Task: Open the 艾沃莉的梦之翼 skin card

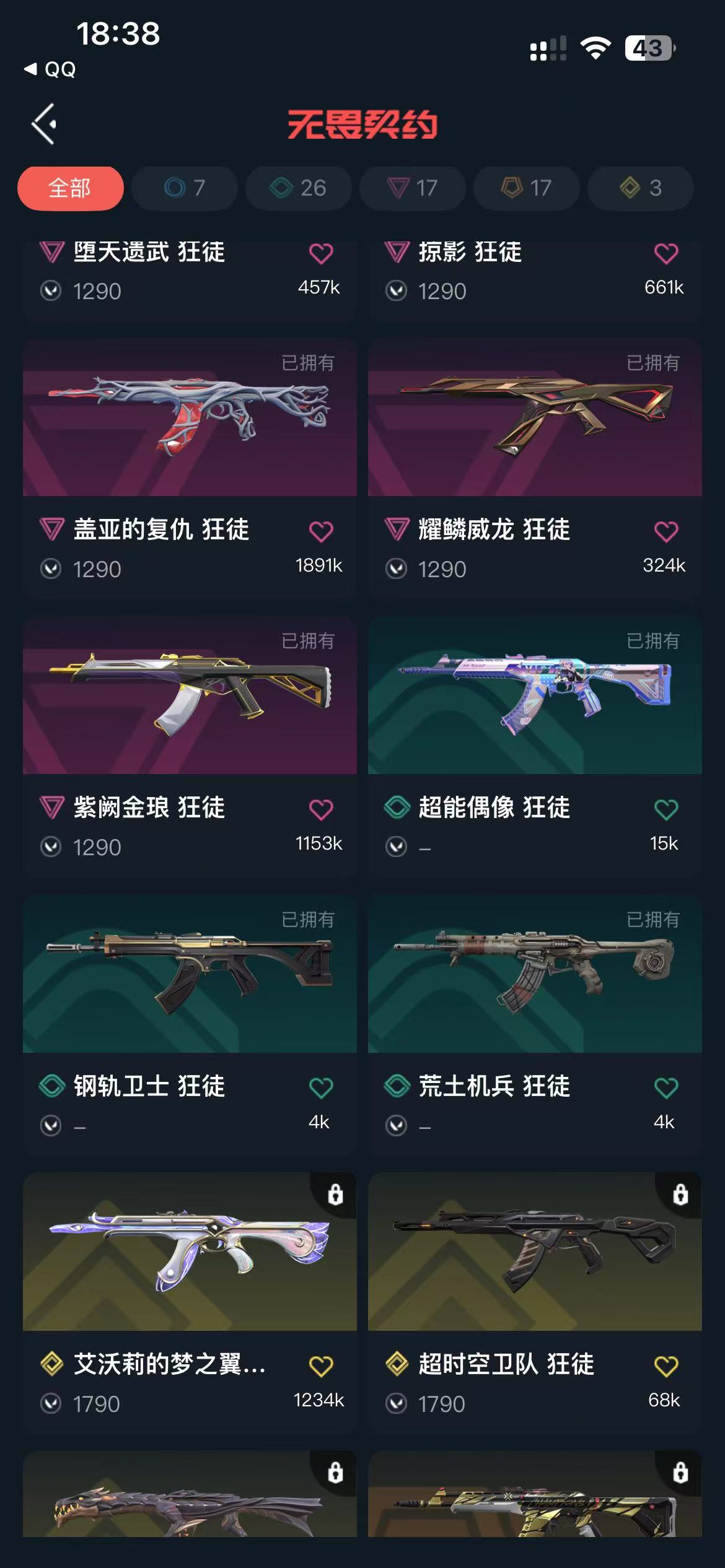Action: click(190, 1252)
